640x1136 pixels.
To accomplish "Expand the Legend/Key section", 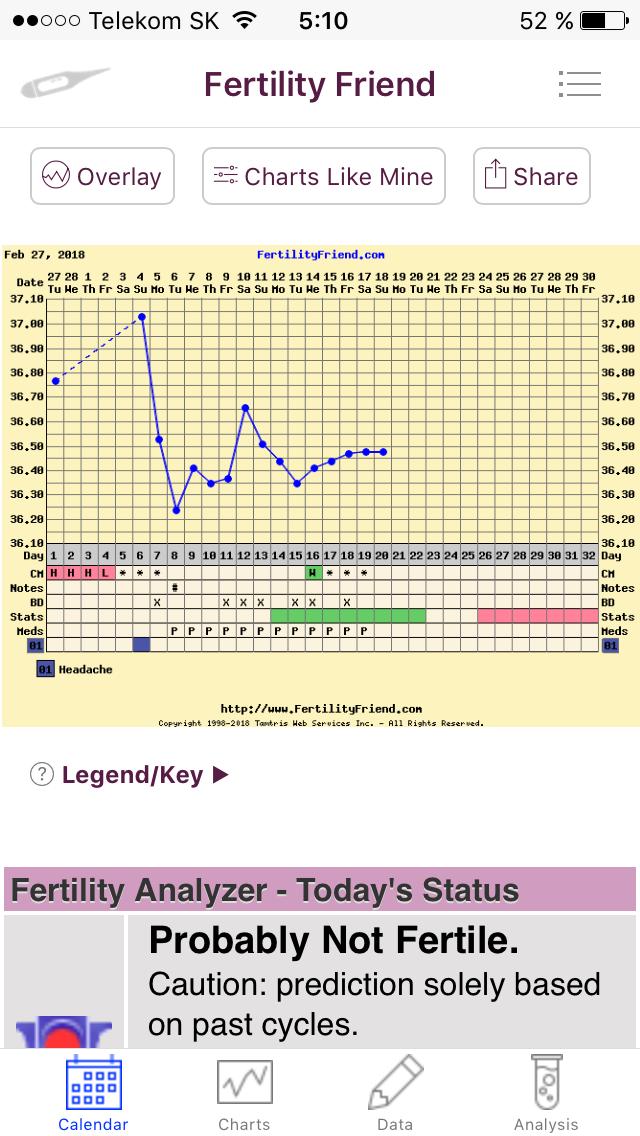I will click(132, 775).
